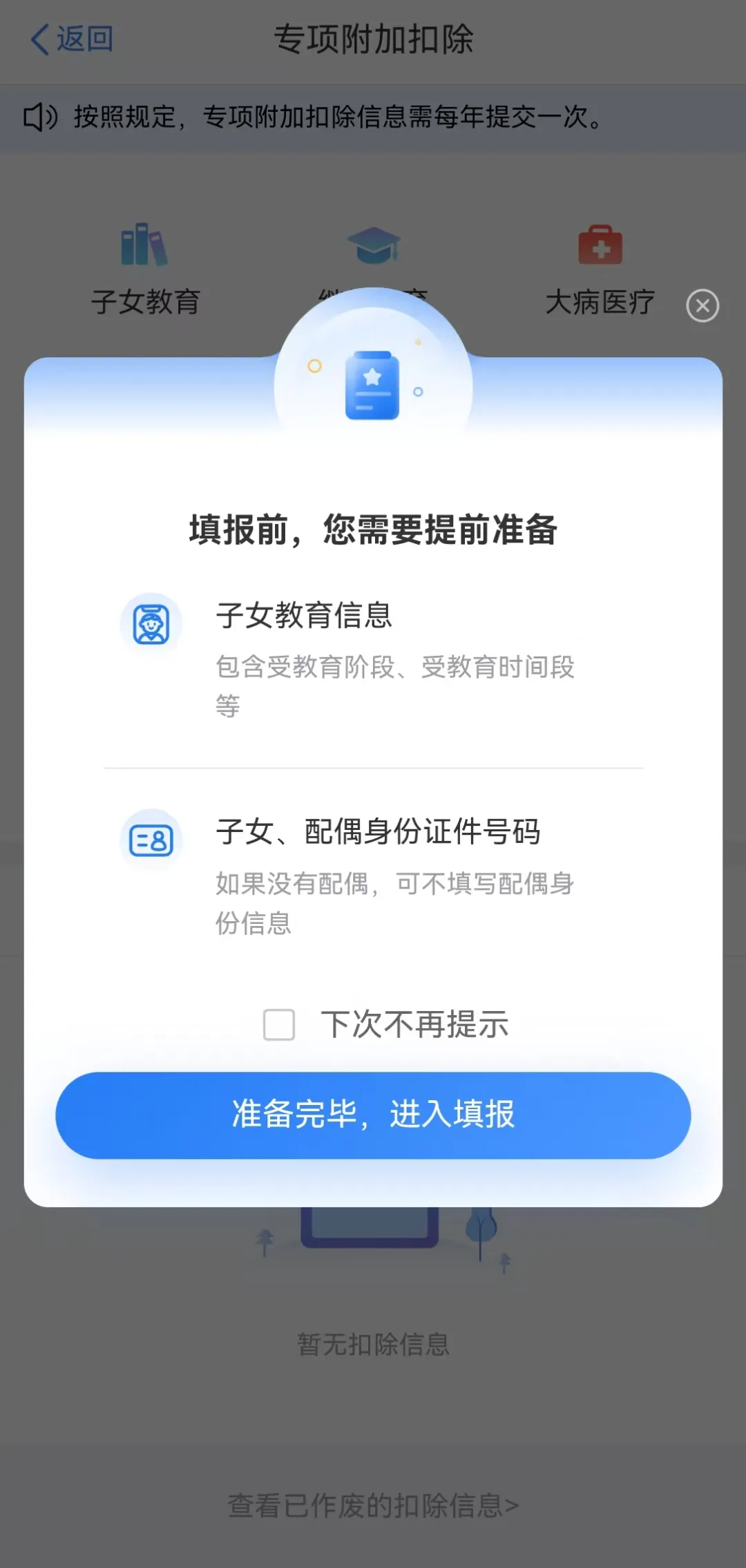Tap 准备完毕，进入填报 button
This screenshot has width=746, height=1568.
(373, 1115)
